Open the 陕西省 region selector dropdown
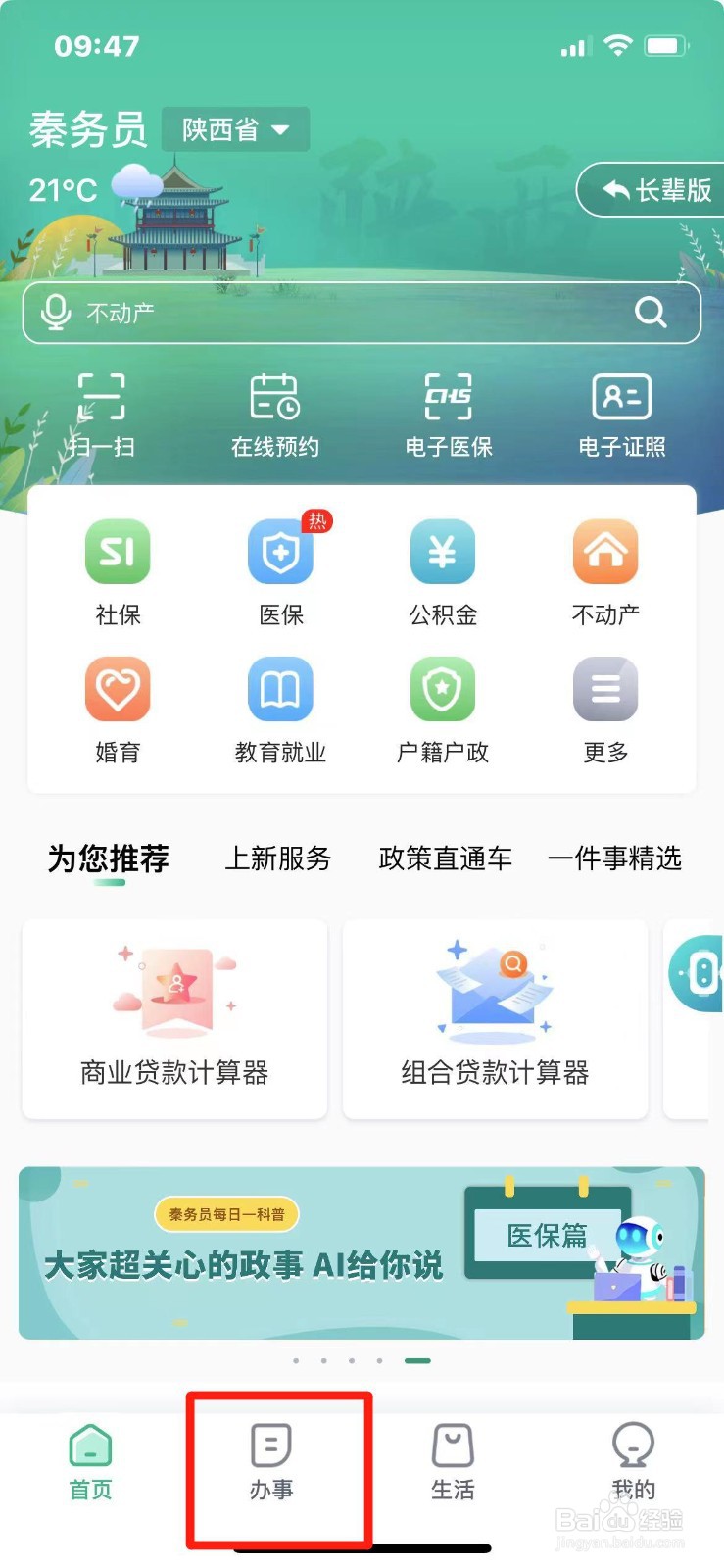724x1568 pixels. (x=235, y=128)
